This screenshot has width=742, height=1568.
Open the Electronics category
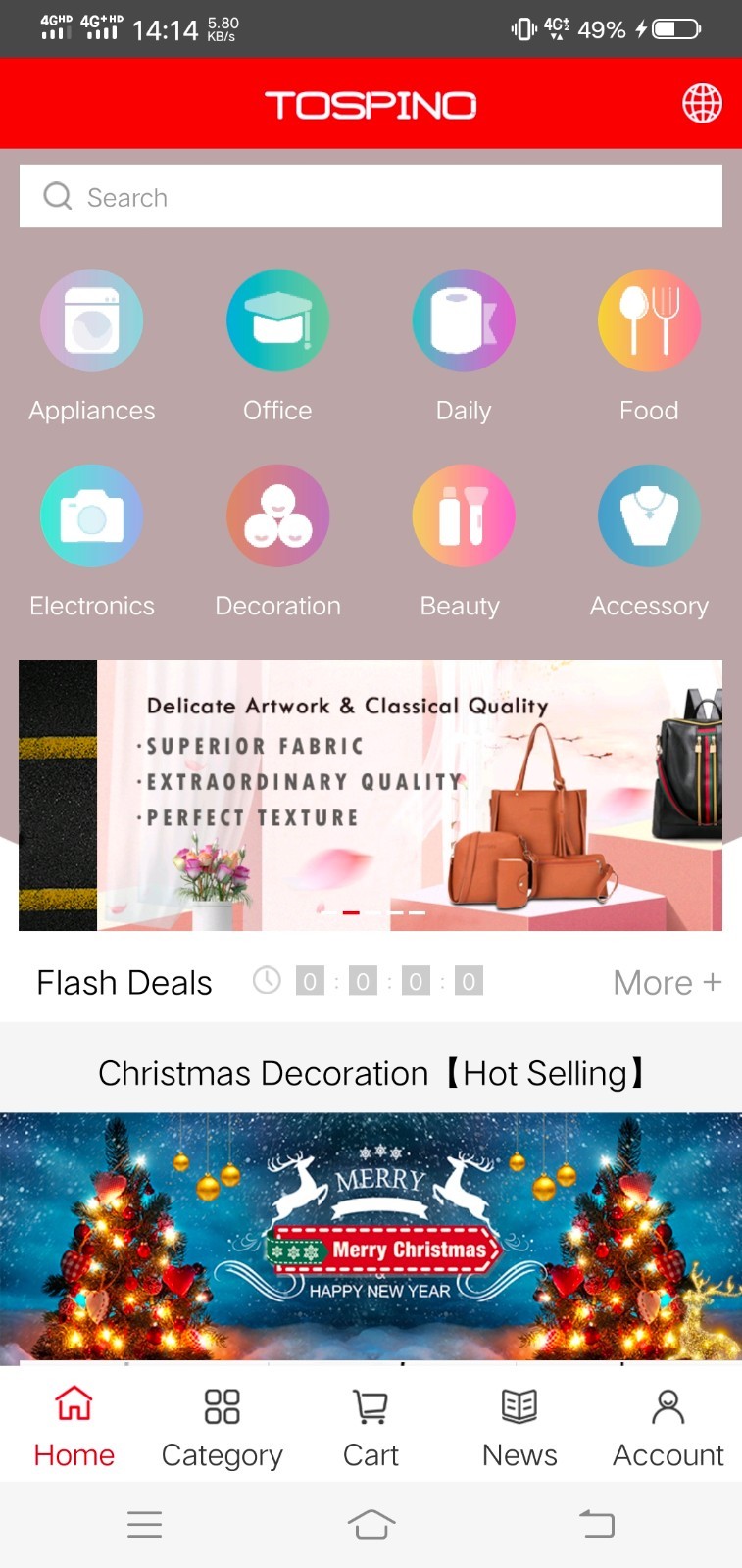click(92, 516)
